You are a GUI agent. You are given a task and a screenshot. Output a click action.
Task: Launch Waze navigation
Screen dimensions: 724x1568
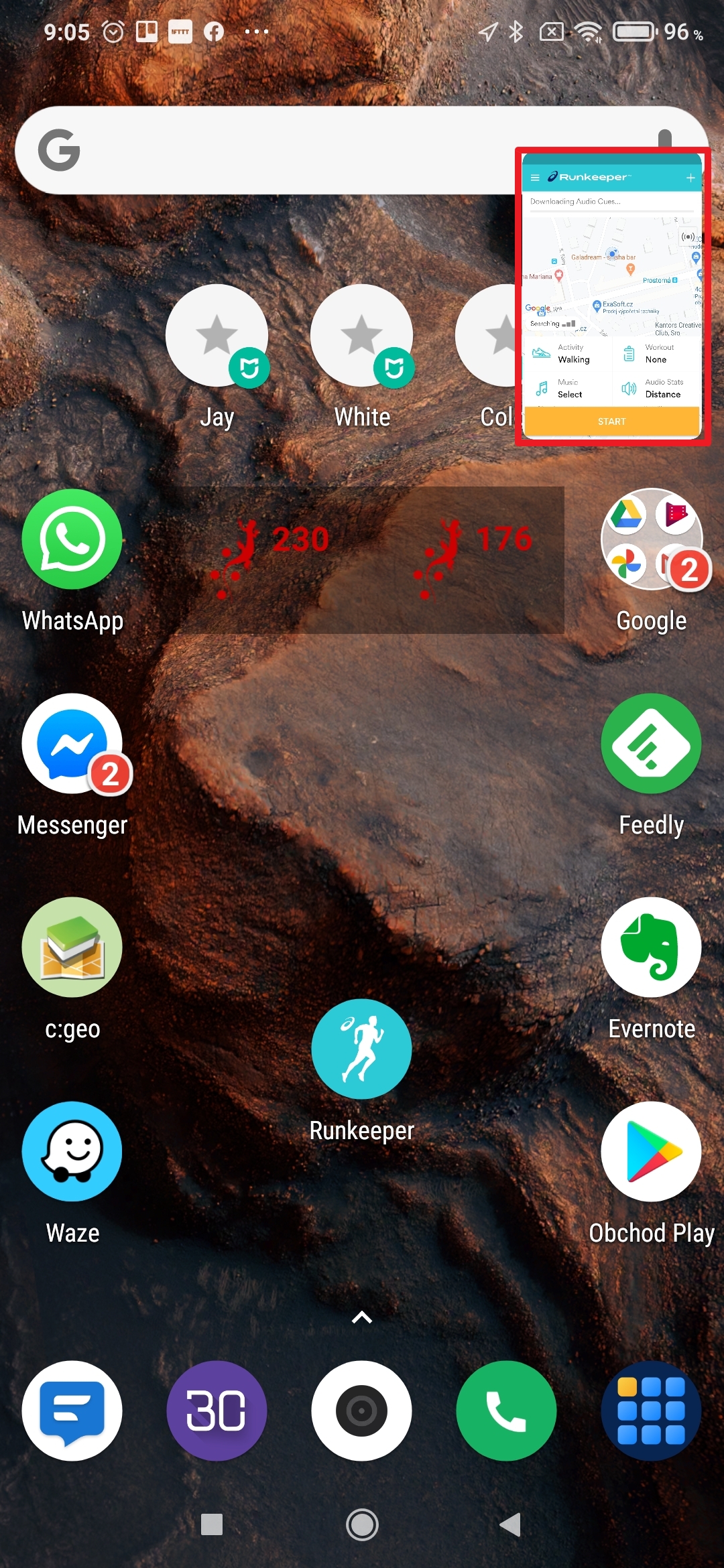(72, 1151)
